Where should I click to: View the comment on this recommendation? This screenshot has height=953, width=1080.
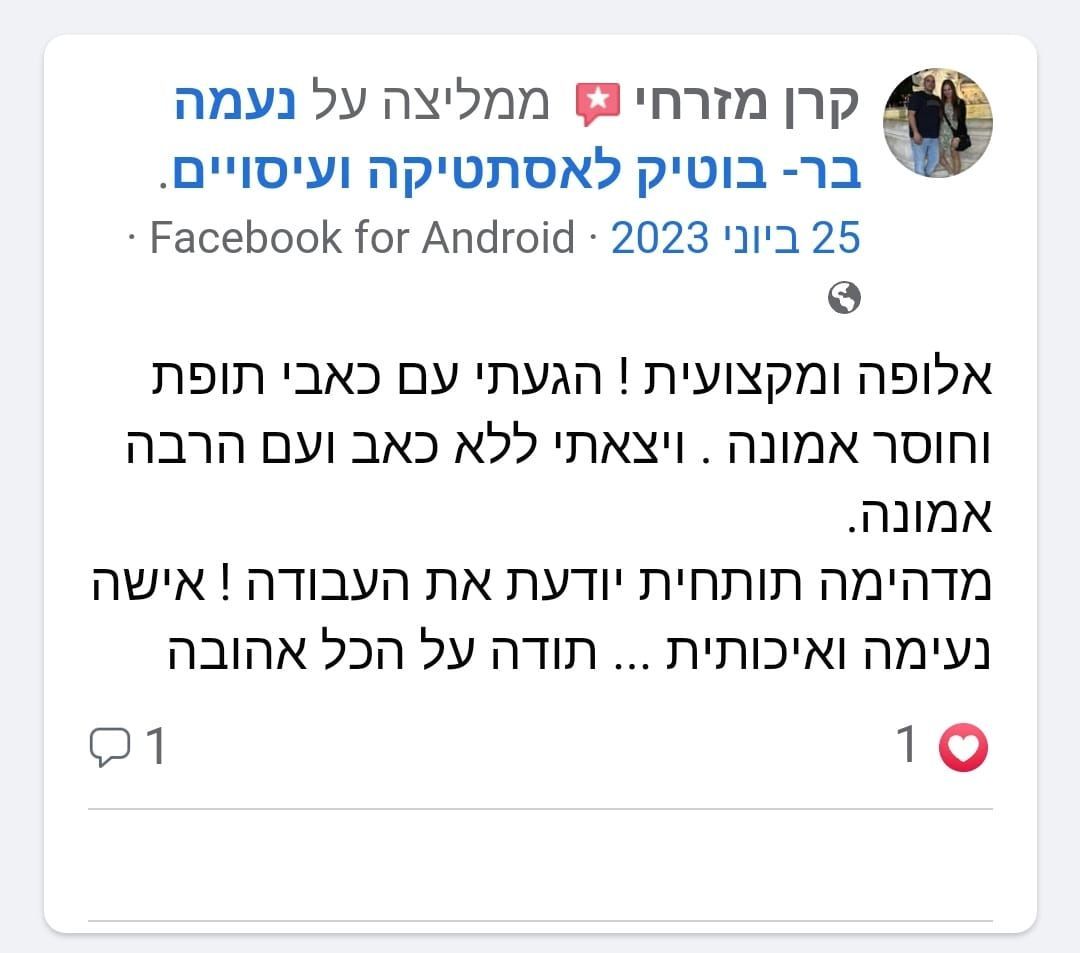pyautogui.click(x=127, y=747)
